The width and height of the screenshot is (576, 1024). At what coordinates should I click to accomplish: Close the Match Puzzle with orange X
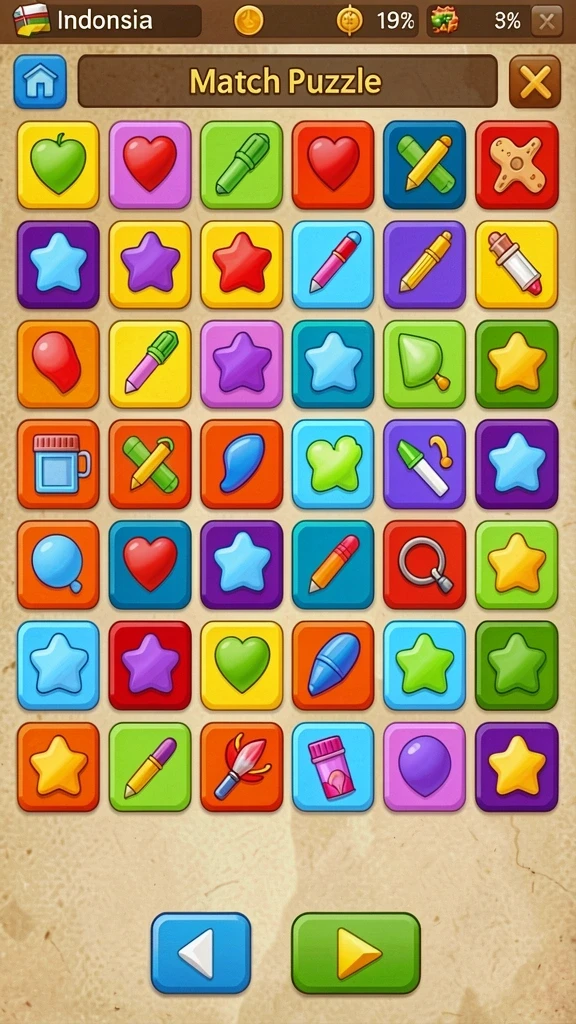(535, 81)
